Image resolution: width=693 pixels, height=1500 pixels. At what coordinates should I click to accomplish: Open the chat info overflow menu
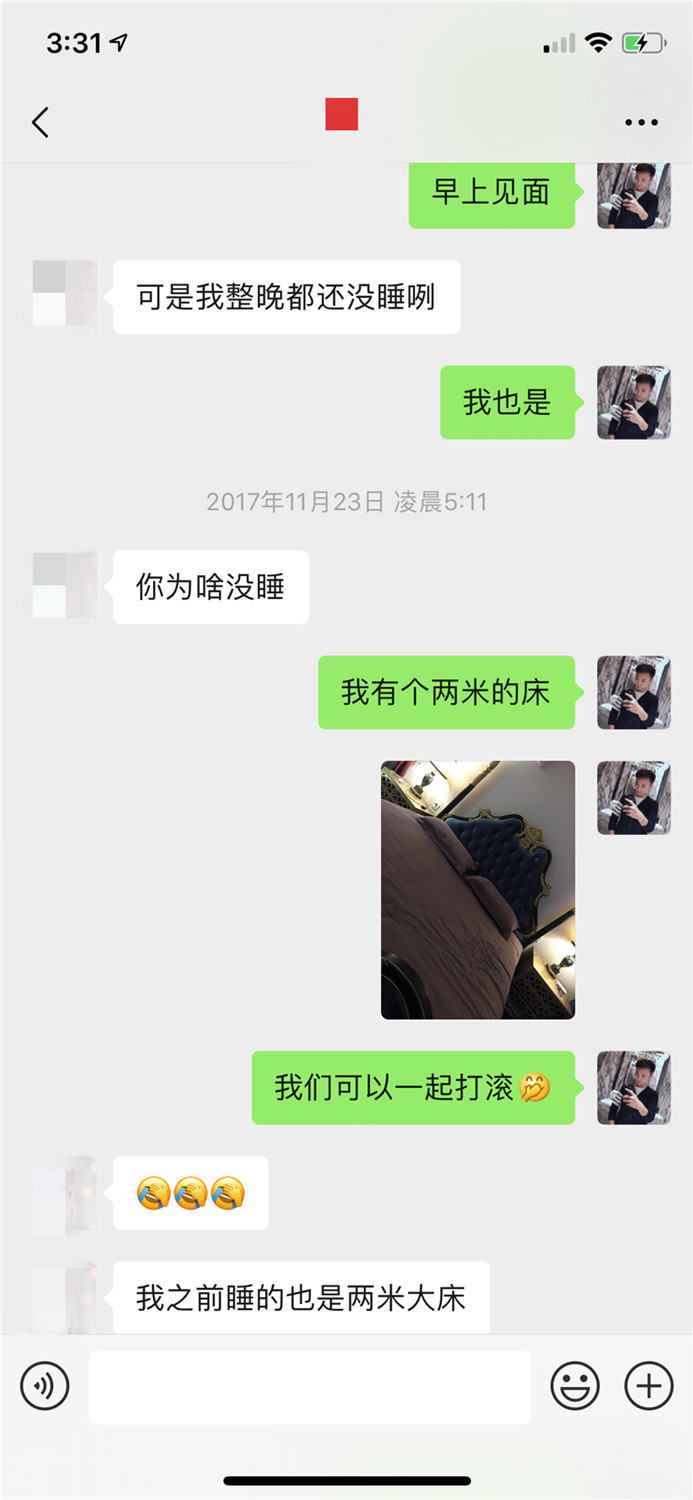pos(641,122)
